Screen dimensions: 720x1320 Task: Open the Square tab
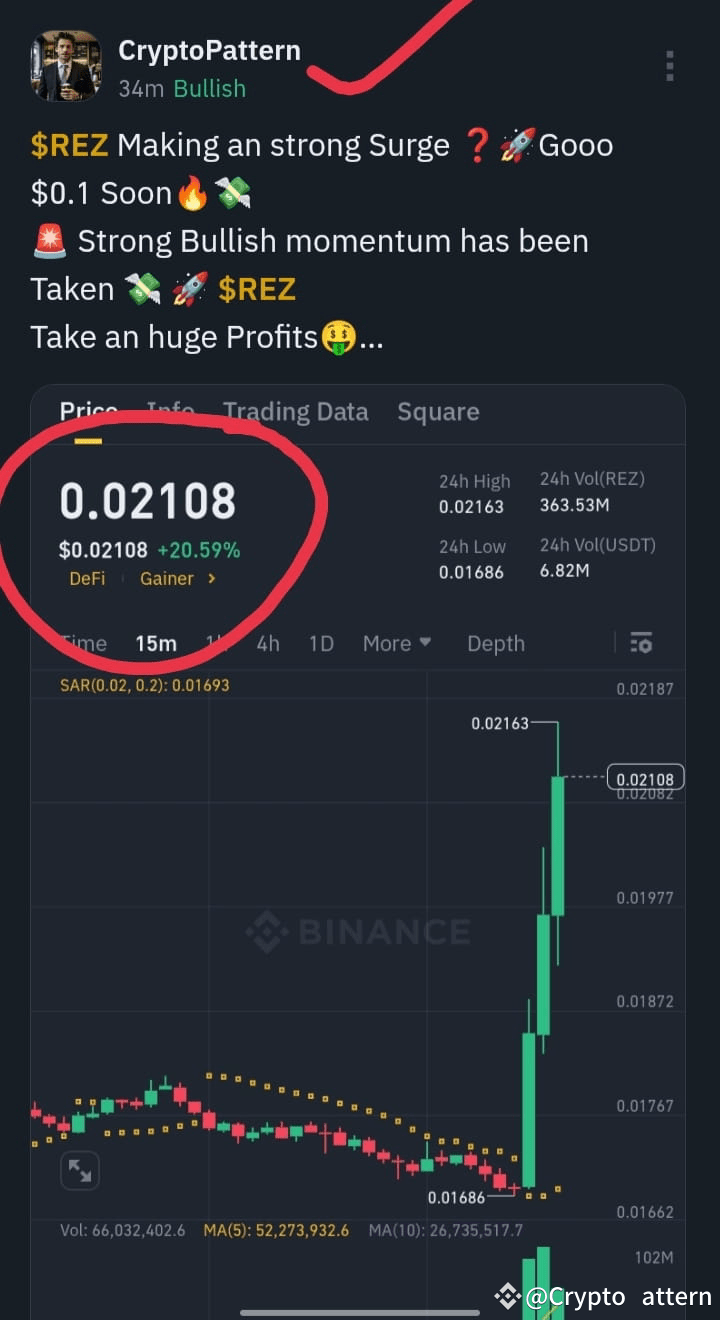coord(438,411)
